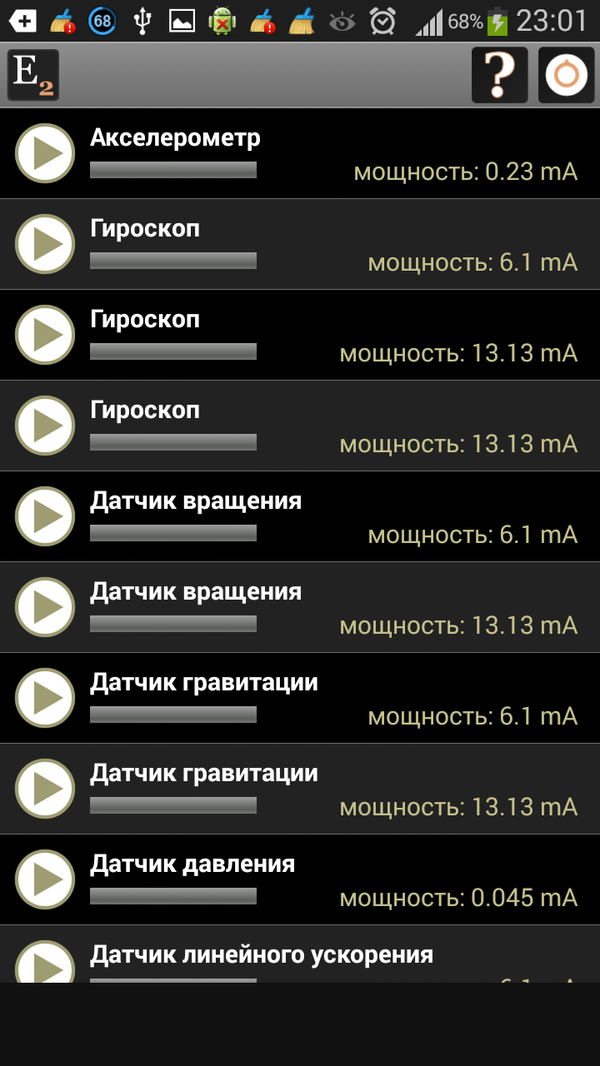
Task: Tap the orange circle icon in top bar
Action: (x=567, y=75)
